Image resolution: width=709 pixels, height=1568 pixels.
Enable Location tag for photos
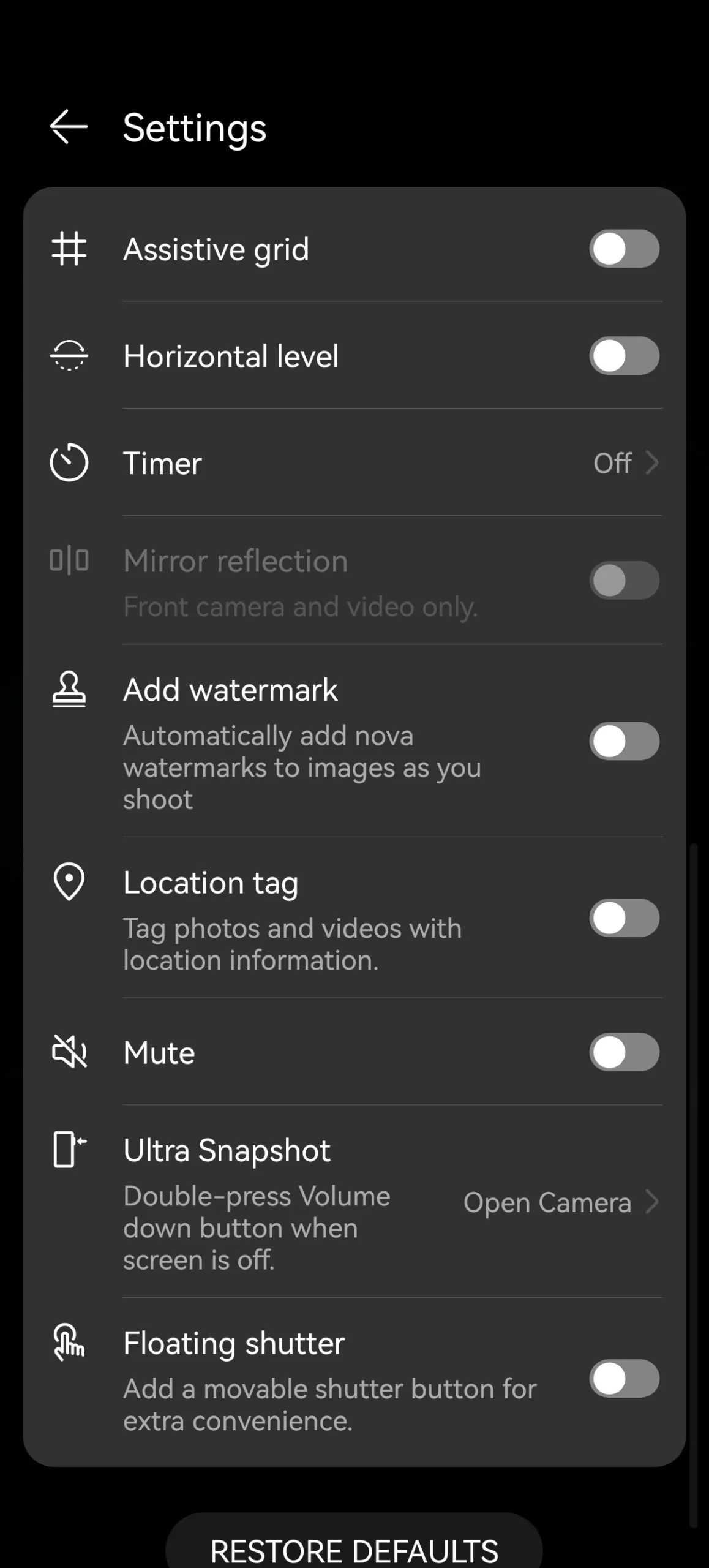(x=624, y=918)
